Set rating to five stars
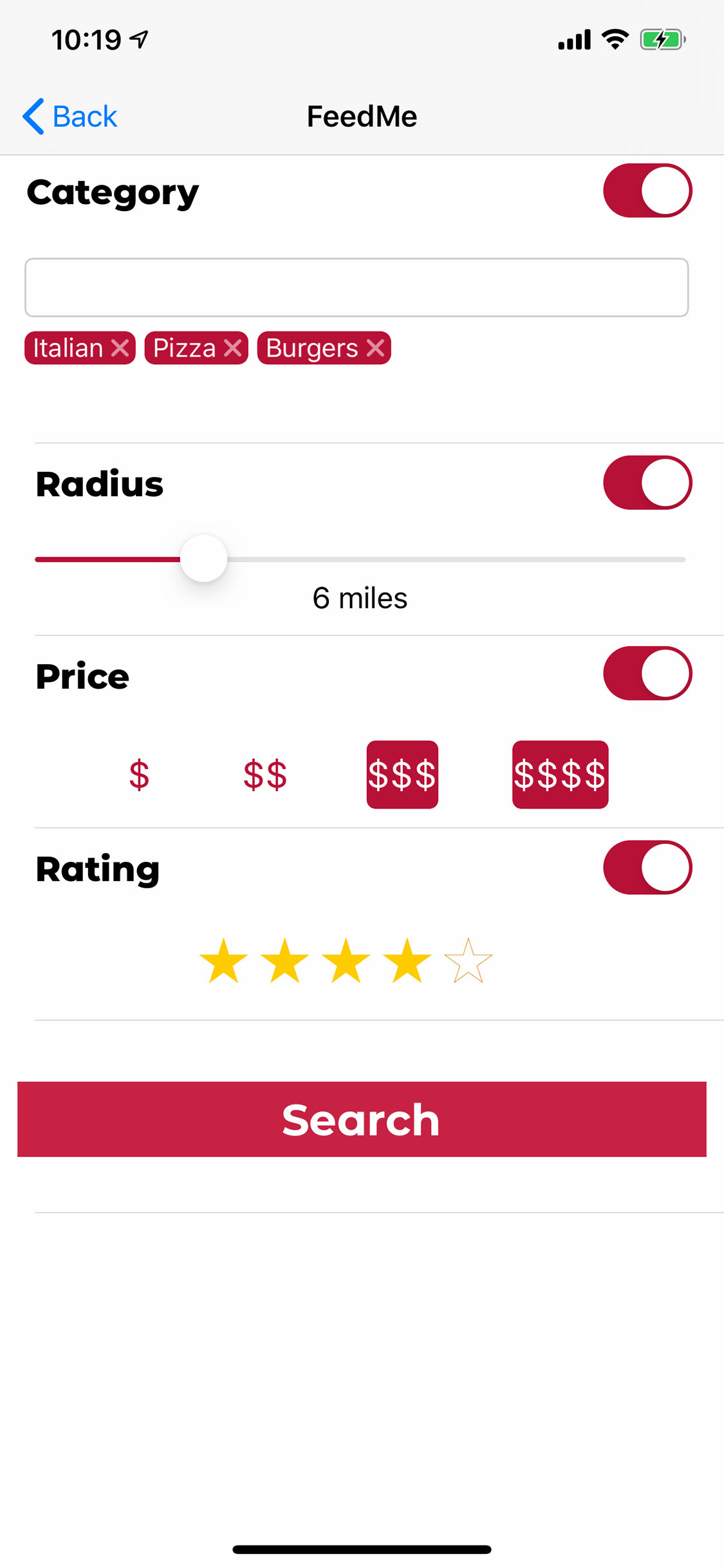 point(468,961)
